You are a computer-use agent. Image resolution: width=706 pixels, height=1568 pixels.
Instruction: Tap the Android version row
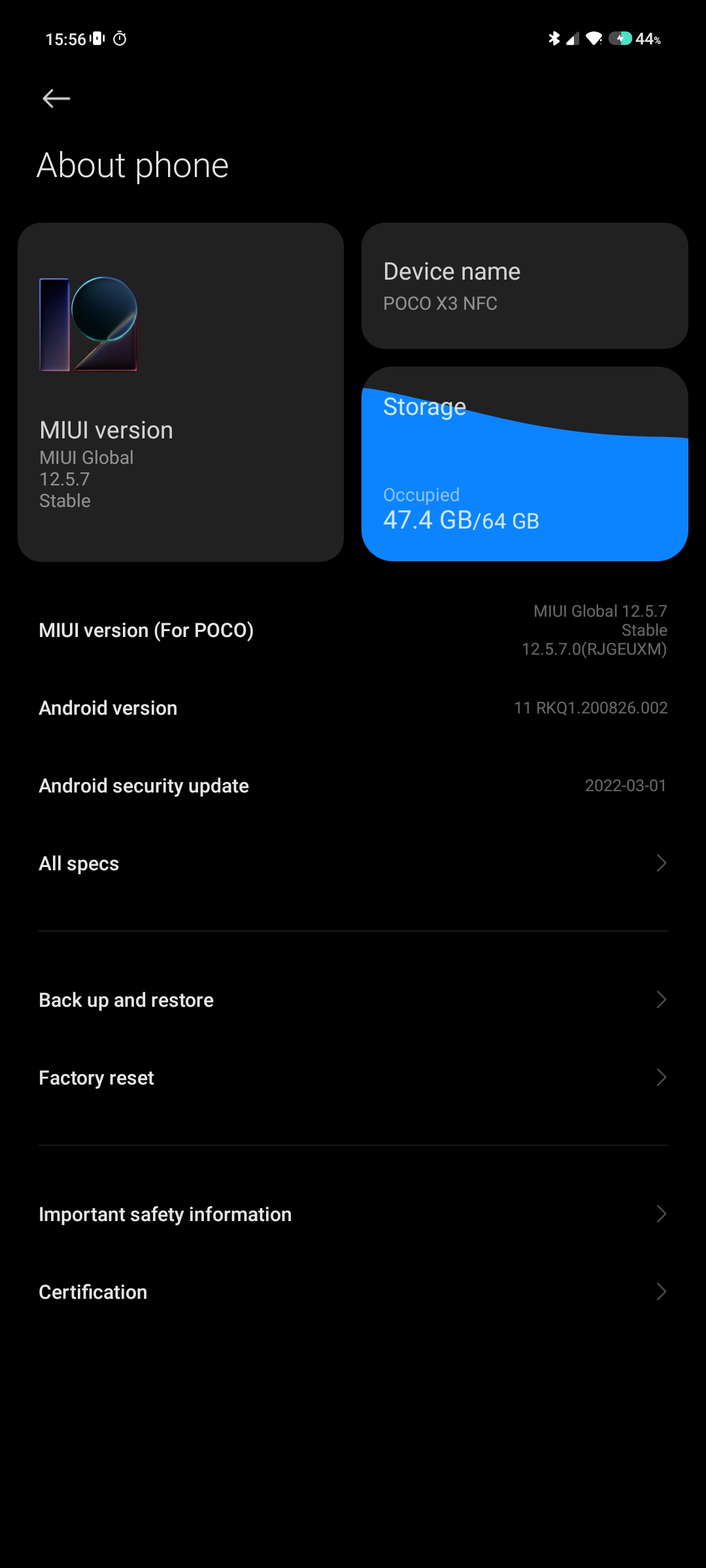click(353, 708)
